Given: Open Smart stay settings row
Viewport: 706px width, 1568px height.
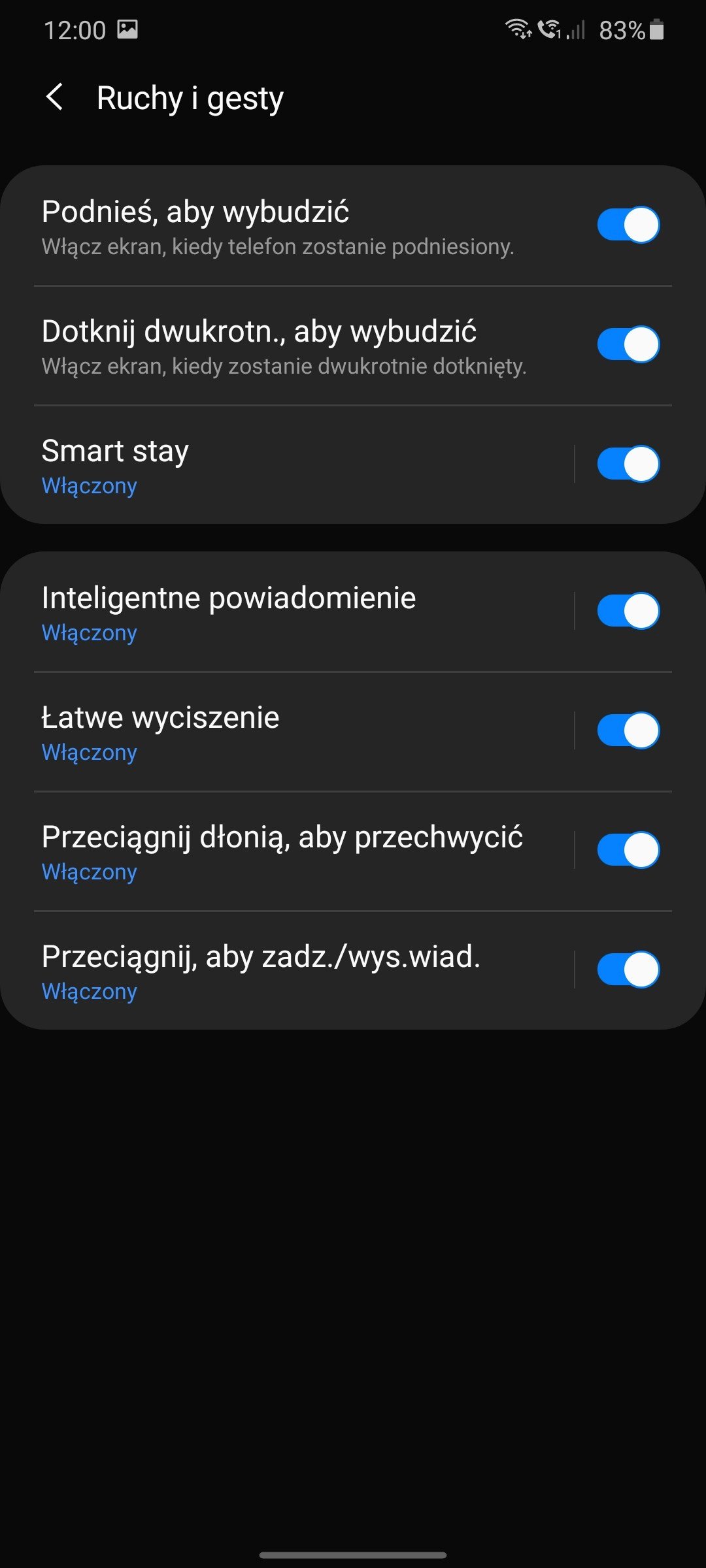Looking at the screenshot, I should [x=288, y=465].
